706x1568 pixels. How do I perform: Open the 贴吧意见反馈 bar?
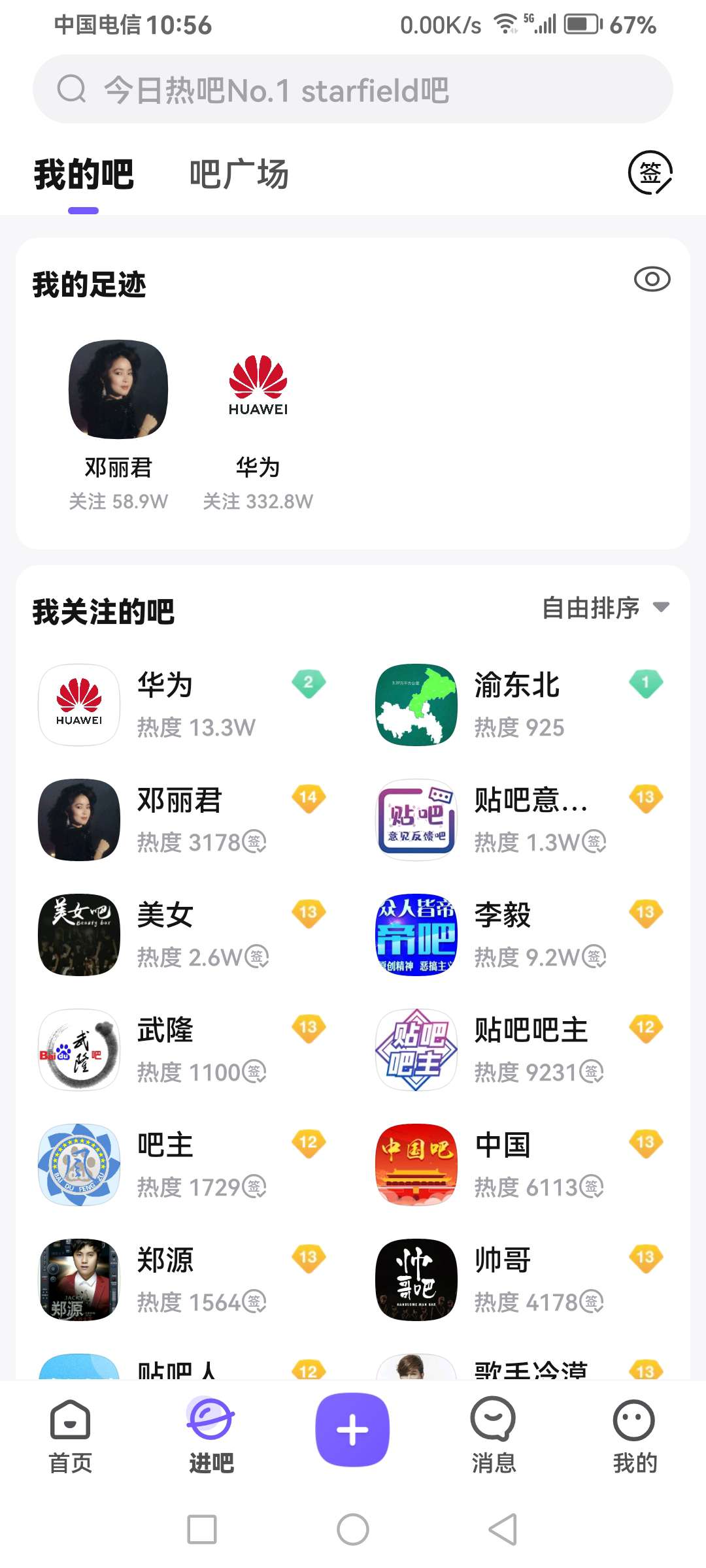tap(520, 820)
